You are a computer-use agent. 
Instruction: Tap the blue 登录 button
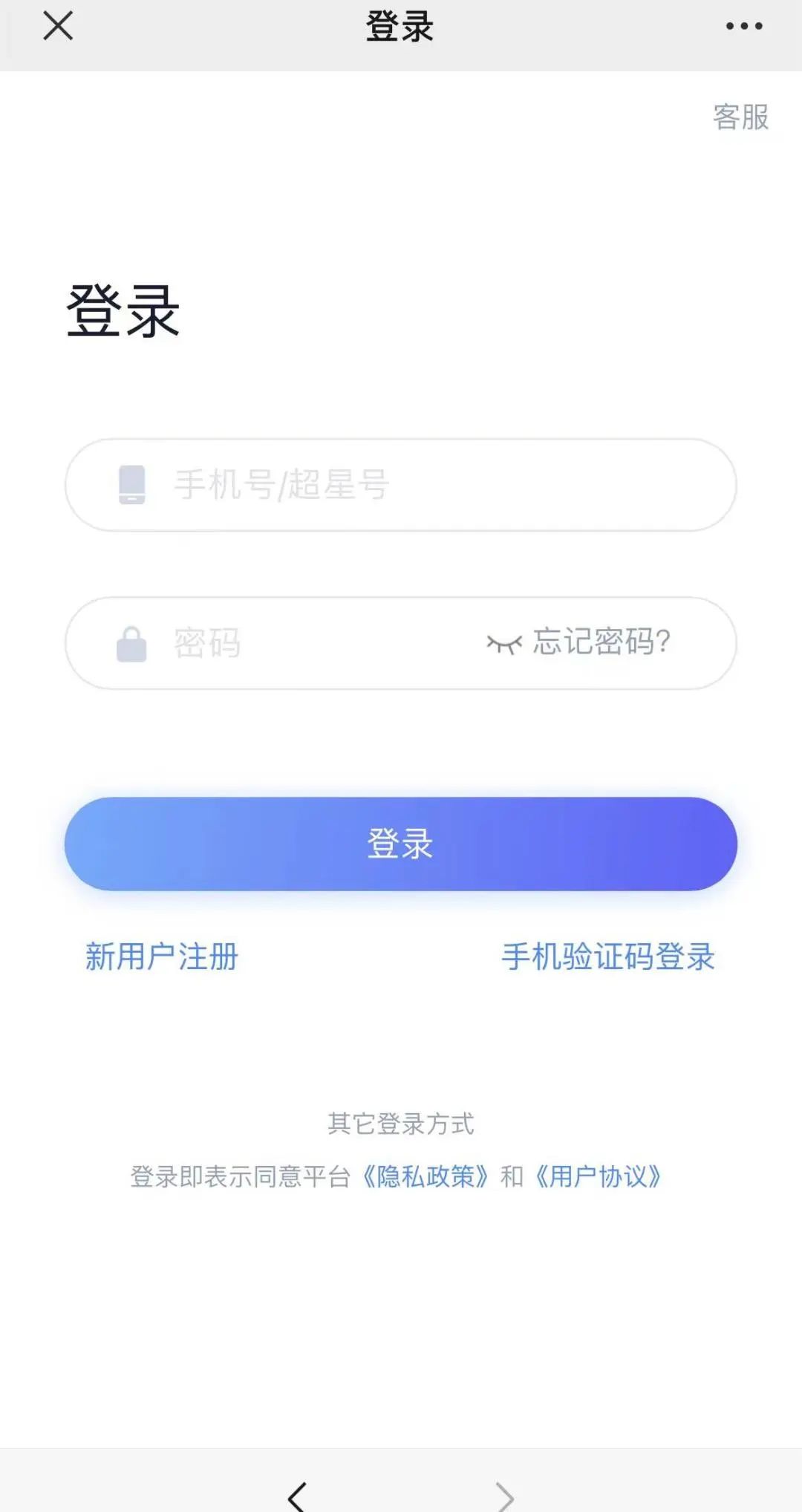pyautogui.click(x=401, y=844)
